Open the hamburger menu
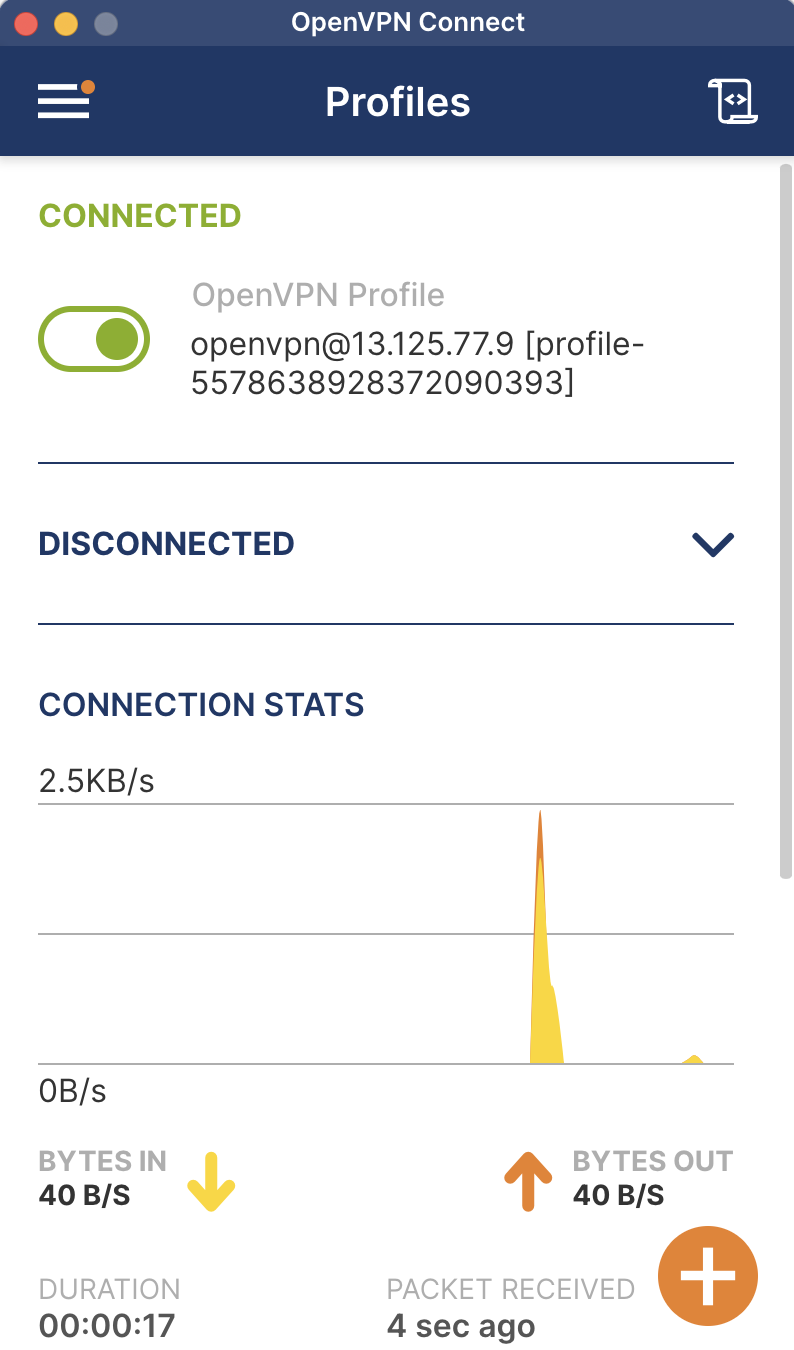794x1350 pixels. [x=64, y=101]
